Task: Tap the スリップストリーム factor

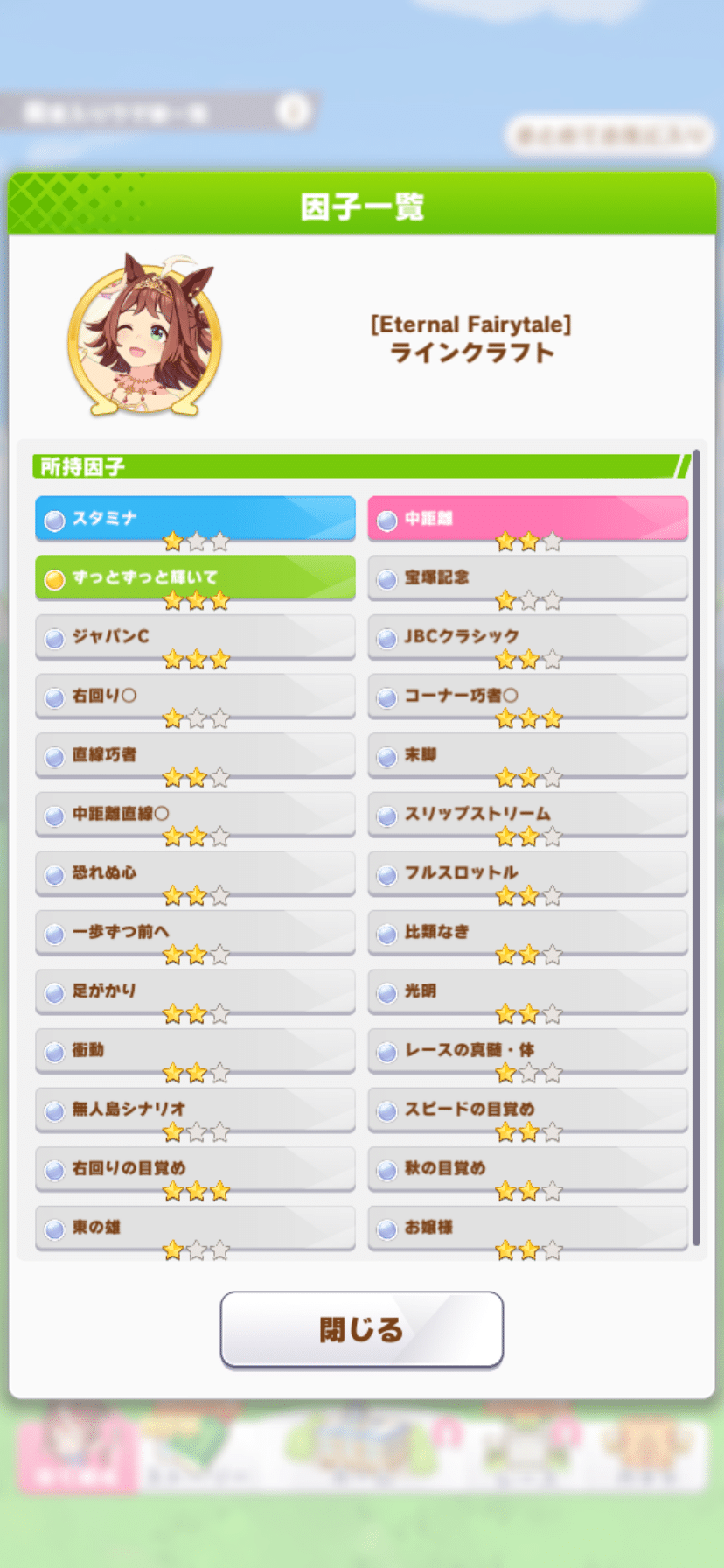Action: click(x=527, y=814)
